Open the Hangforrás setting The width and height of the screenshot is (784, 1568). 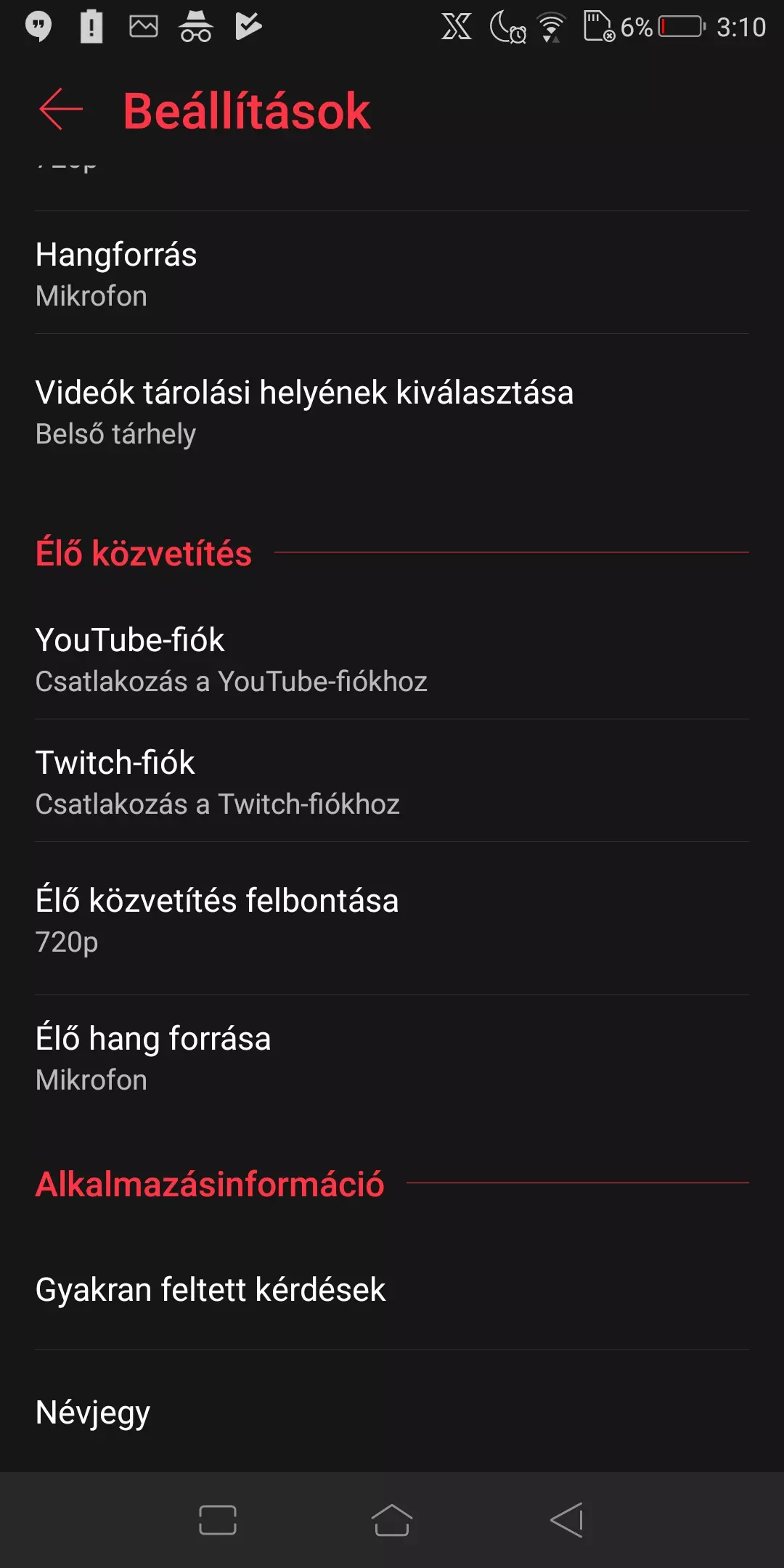tap(392, 273)
